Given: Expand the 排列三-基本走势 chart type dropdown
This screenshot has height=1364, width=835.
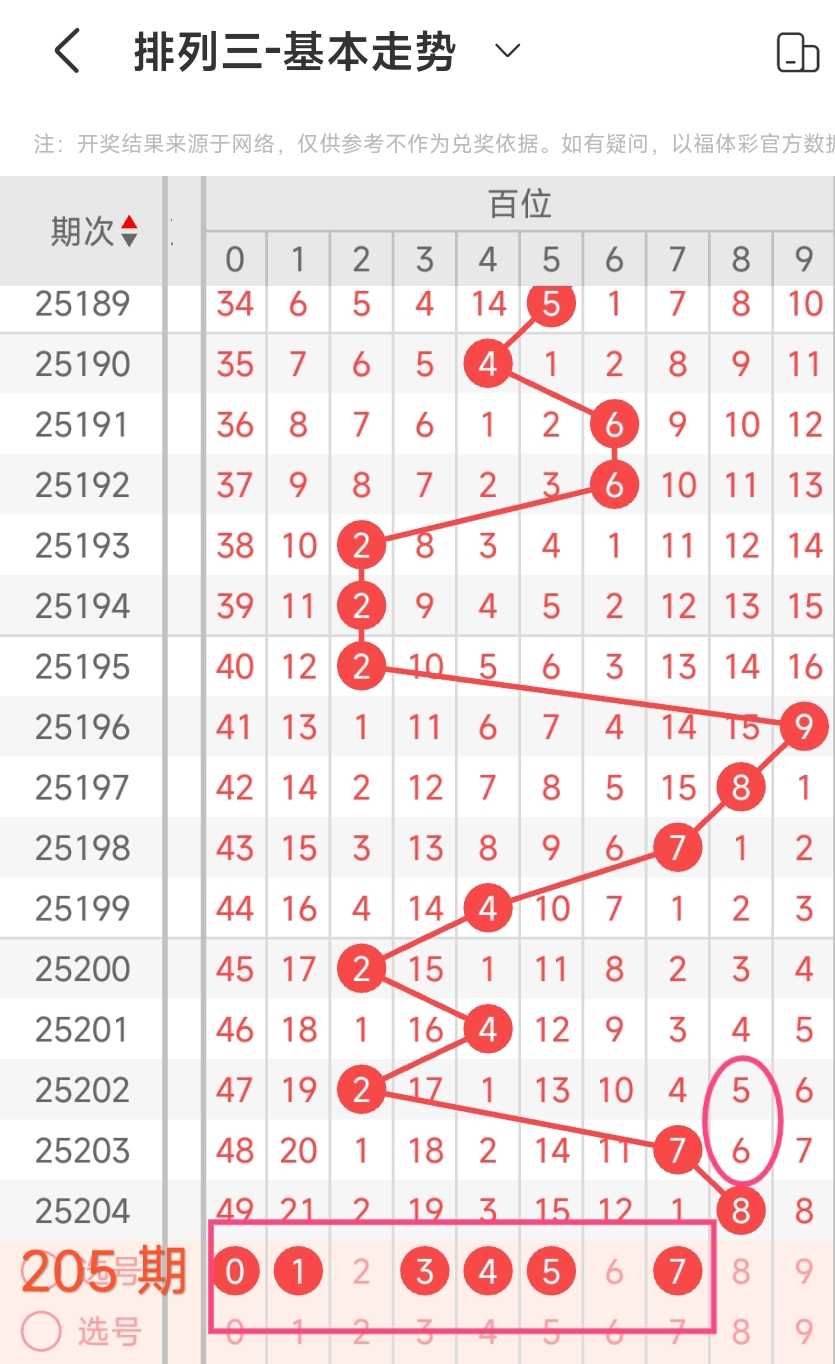Looking at the screenshot, I should pyautogui.click(x=508, y=51).
